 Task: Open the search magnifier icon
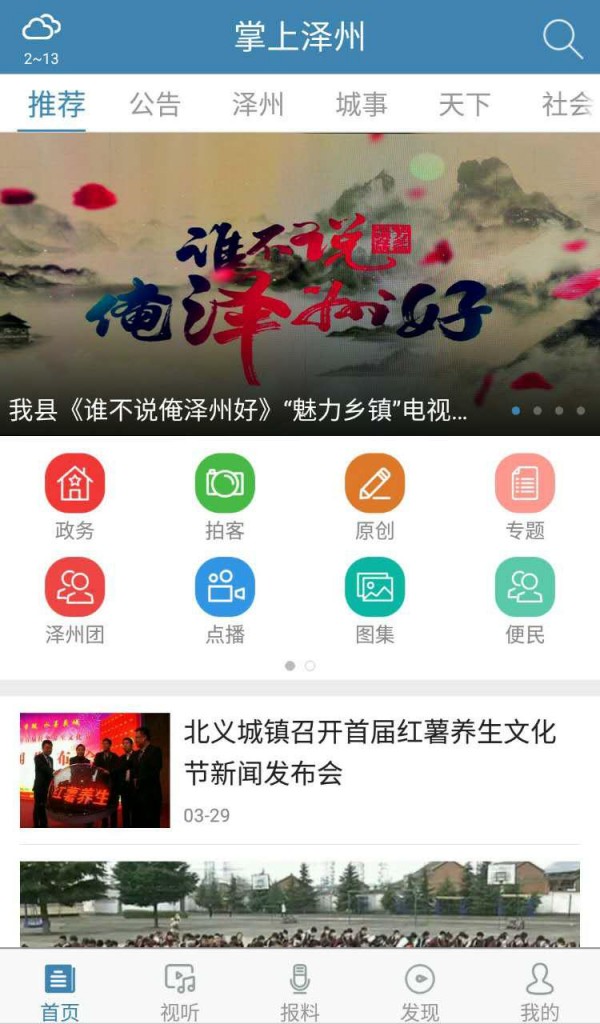point(562,38)
